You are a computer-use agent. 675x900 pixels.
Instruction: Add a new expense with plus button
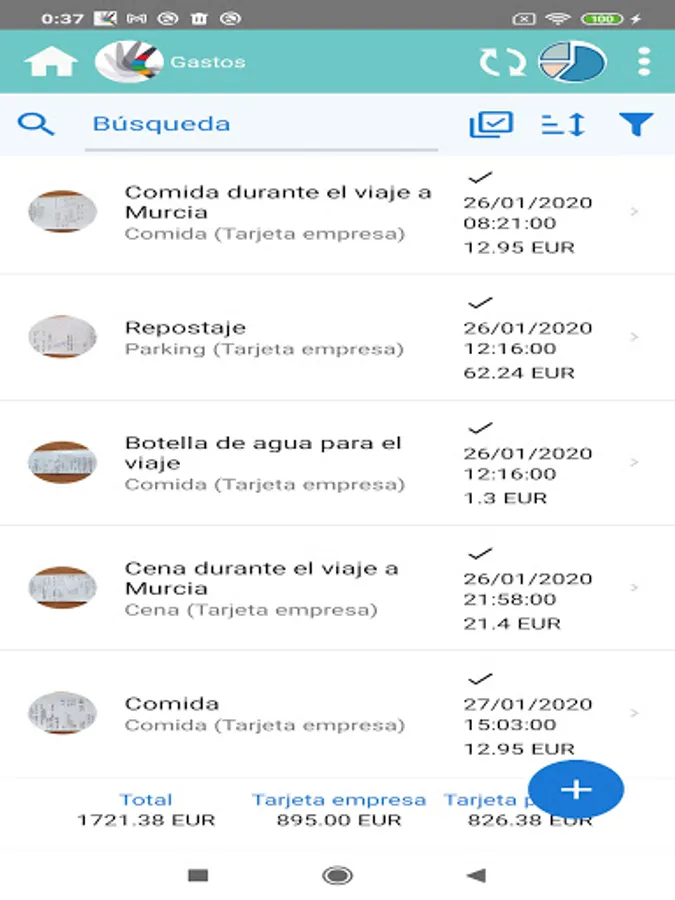(x=575, y=790)
